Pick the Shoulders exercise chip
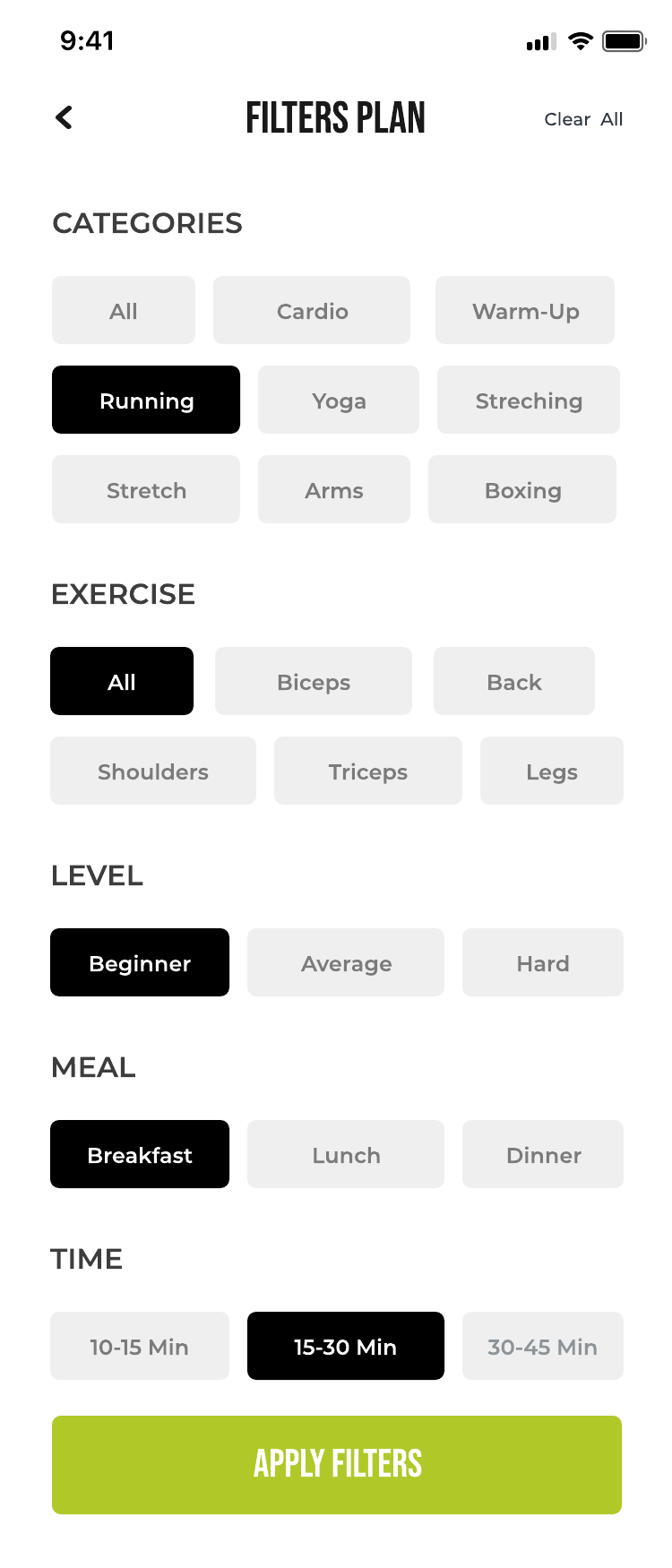The width and height of the screenshot is (672, 1568). tap(153, 771)
